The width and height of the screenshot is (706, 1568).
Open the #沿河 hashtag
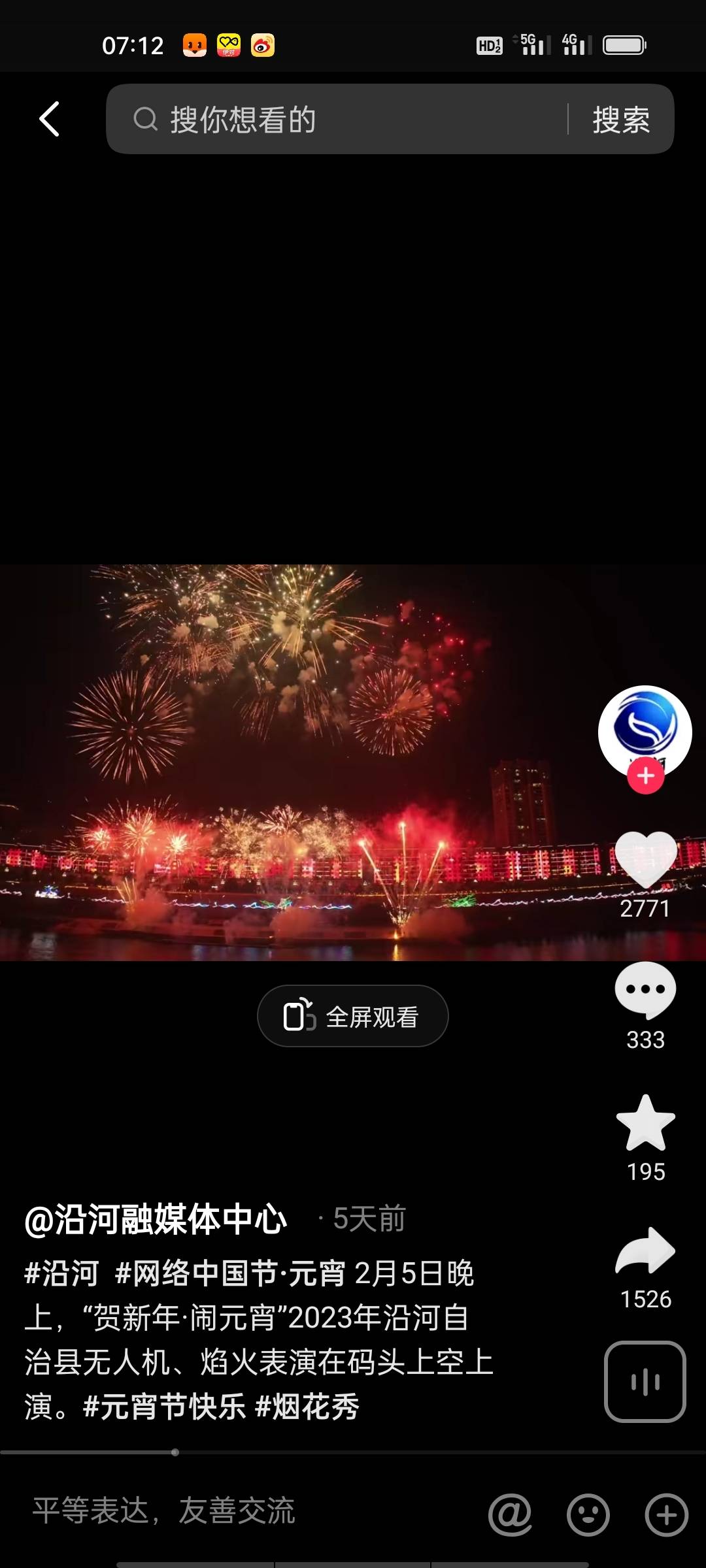click(61, 1273)
